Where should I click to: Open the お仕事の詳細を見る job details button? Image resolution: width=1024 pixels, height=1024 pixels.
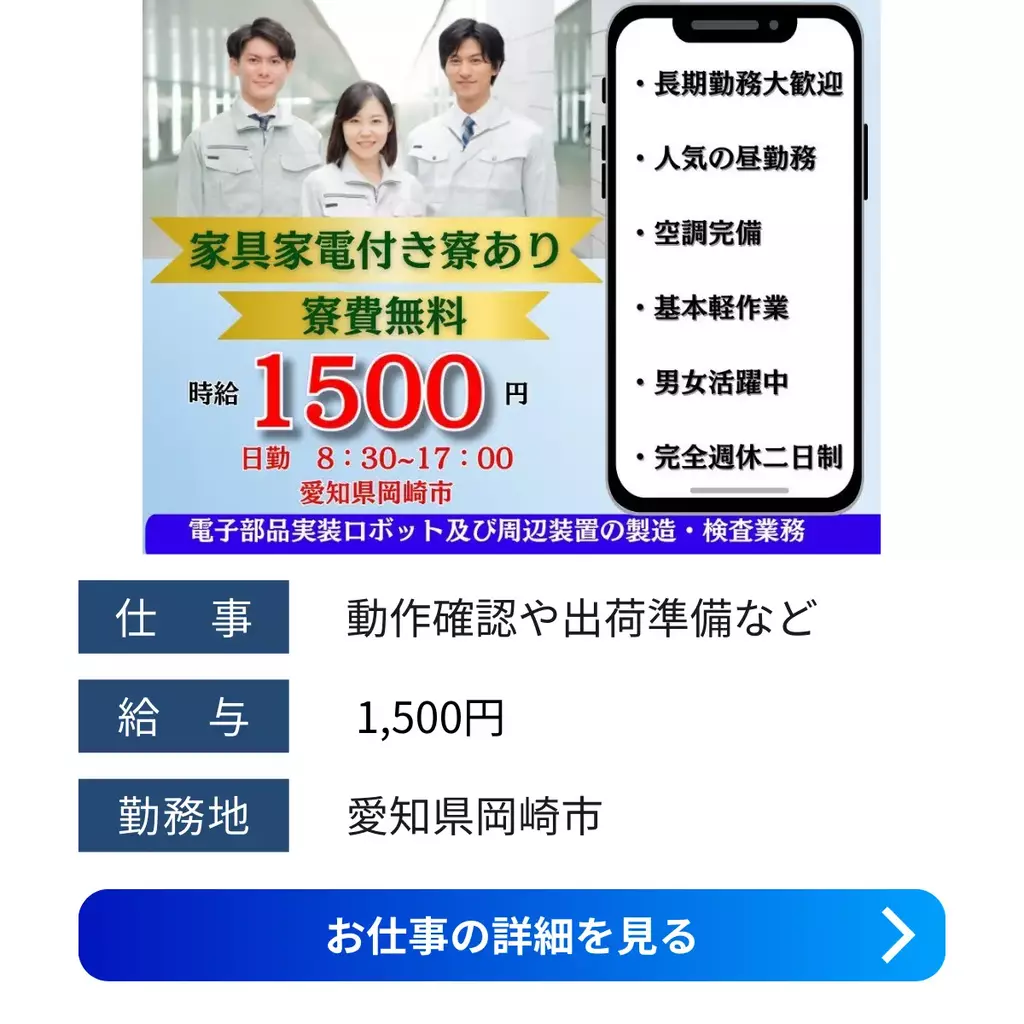point(511,935)
